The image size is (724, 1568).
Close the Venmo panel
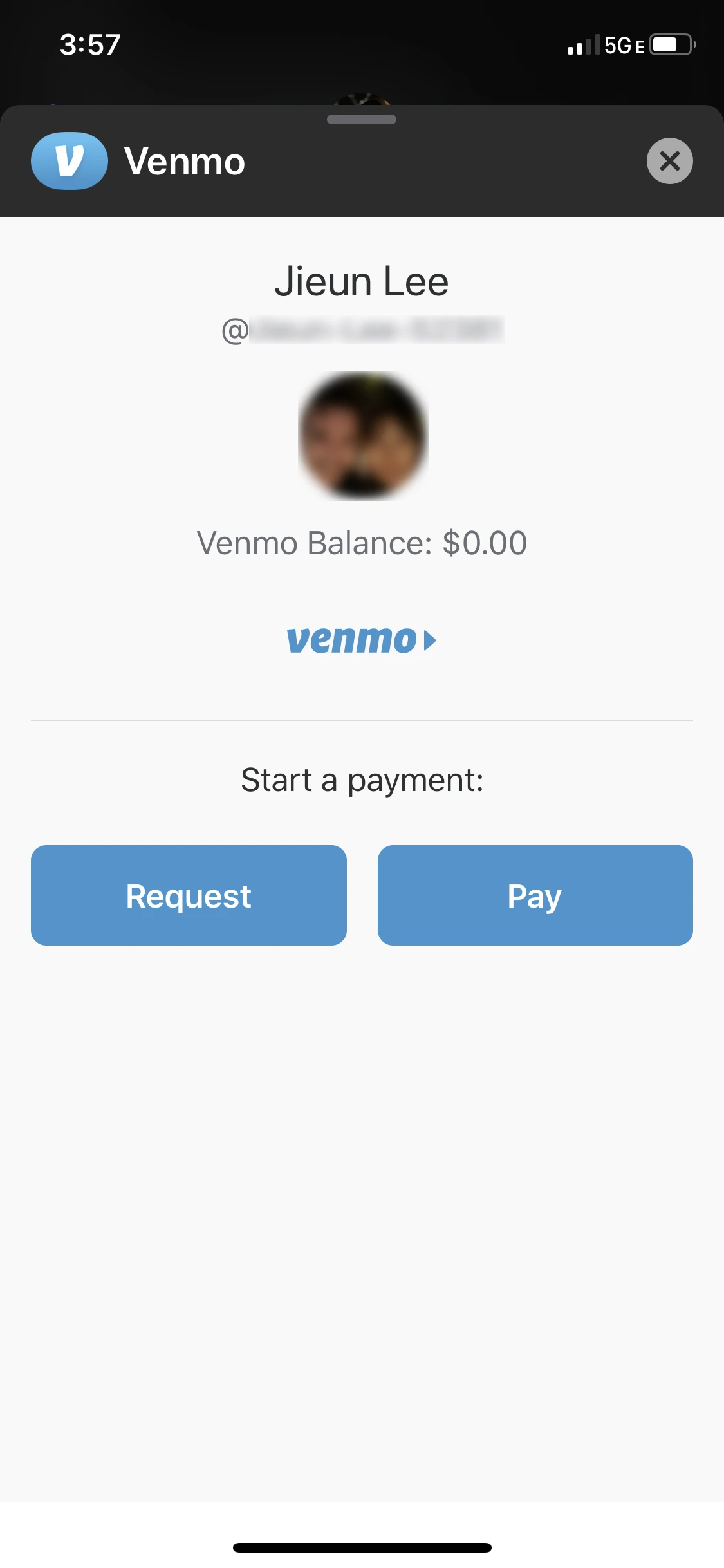(x=669, y=161)
